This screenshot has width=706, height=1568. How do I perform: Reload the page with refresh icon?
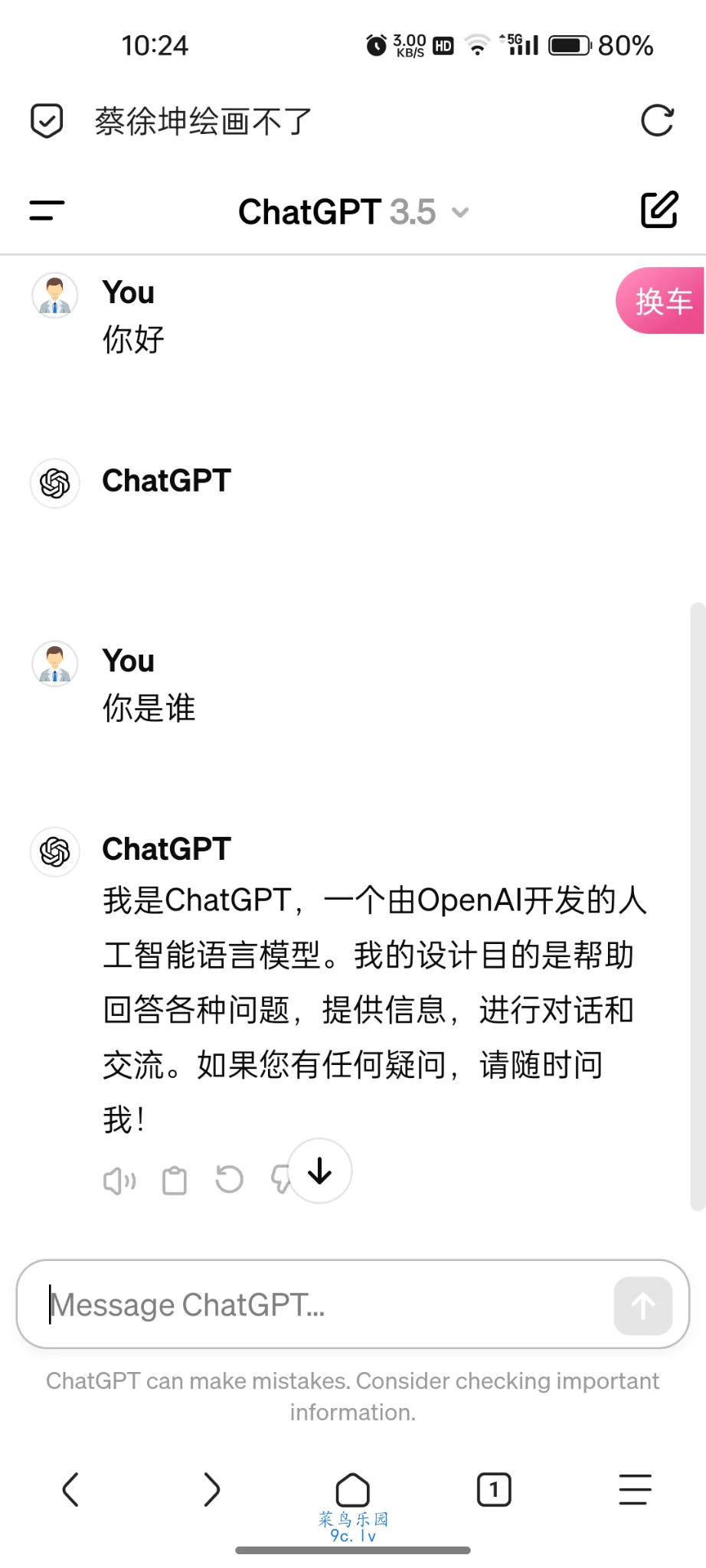[x=657, y=121]
